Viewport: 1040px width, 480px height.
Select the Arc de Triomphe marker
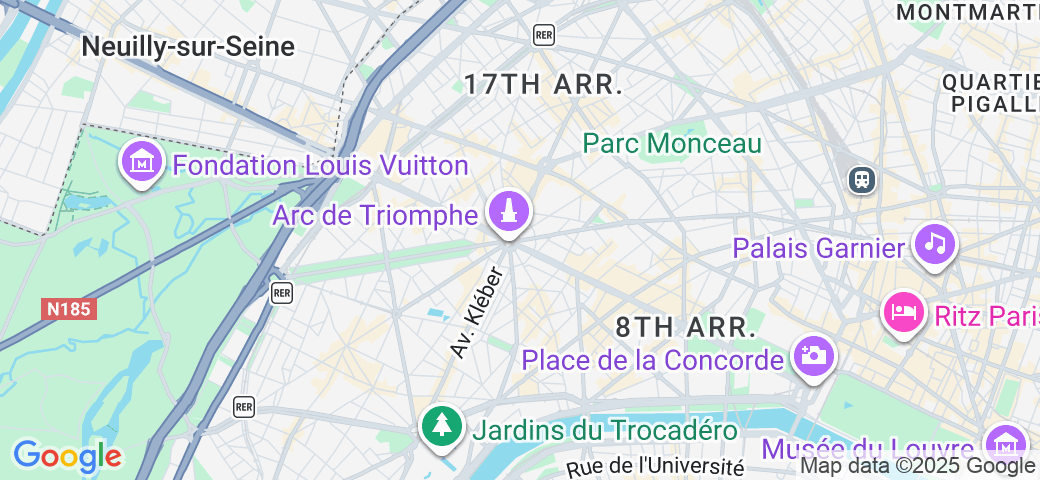[x=509, y=212]
